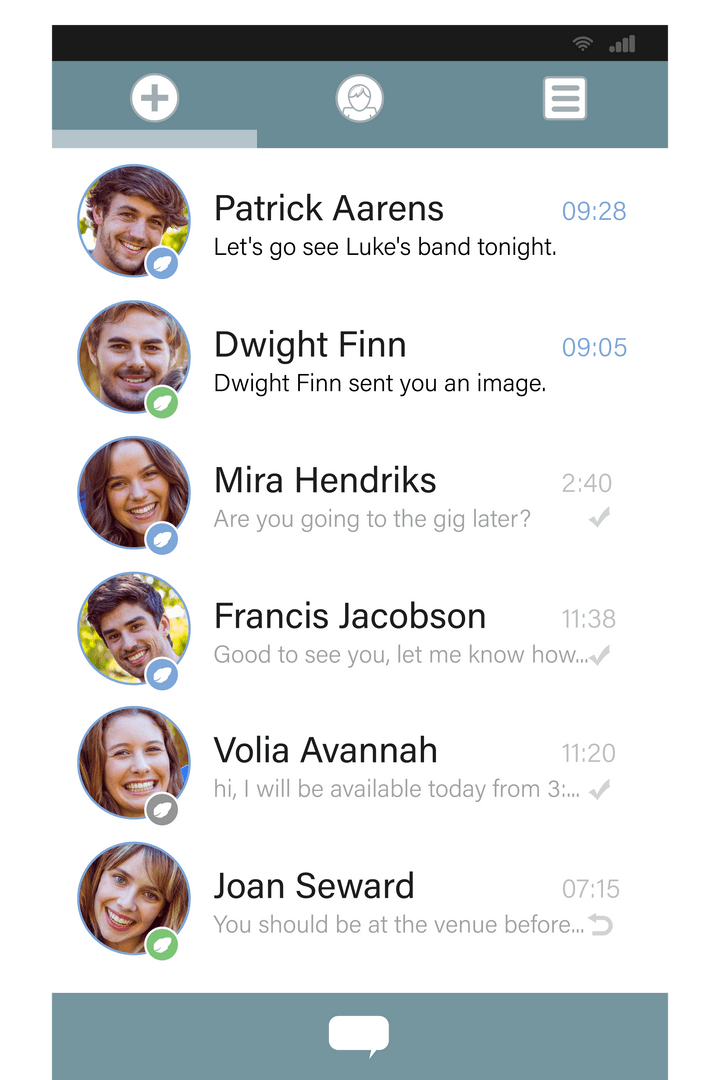Click the 09:05 timestamp on Dwight Finn's chat
The image size is (720, 1080).
(593, 348)
